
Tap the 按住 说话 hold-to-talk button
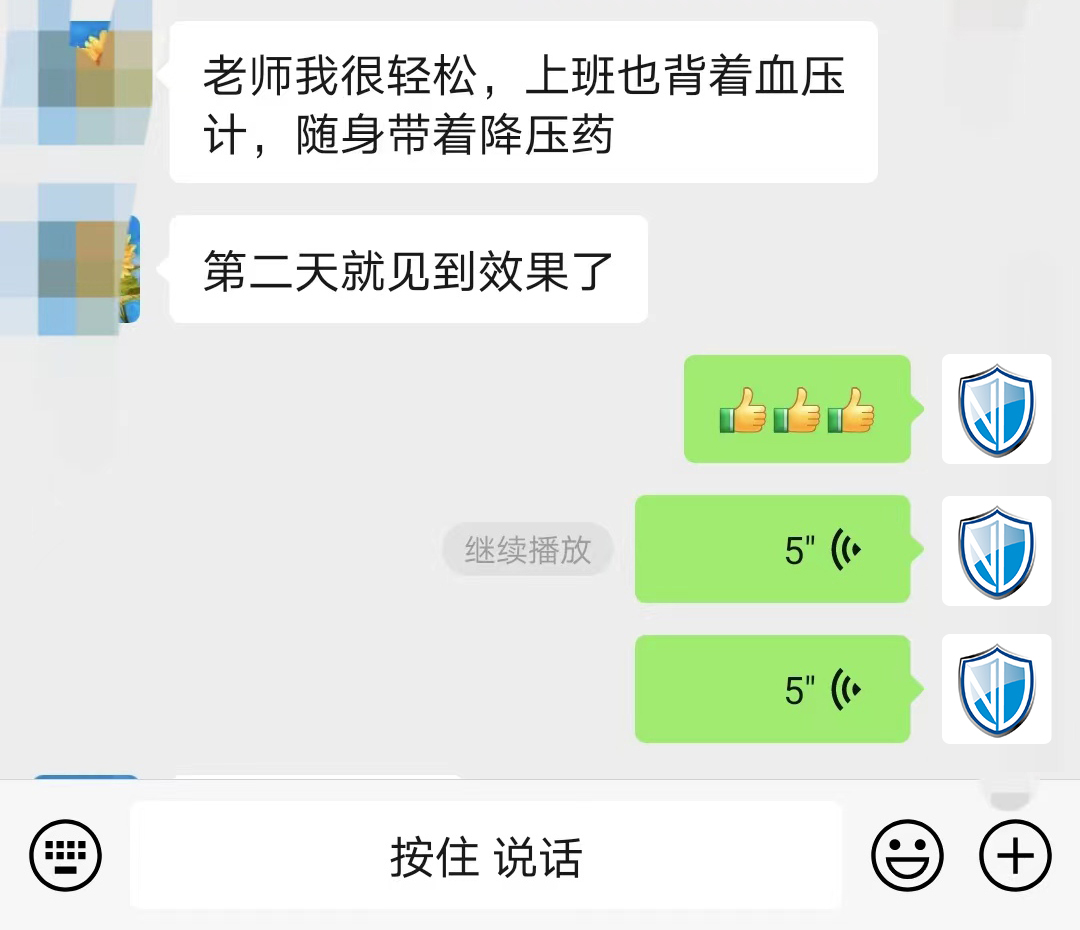tap(486, 856)
